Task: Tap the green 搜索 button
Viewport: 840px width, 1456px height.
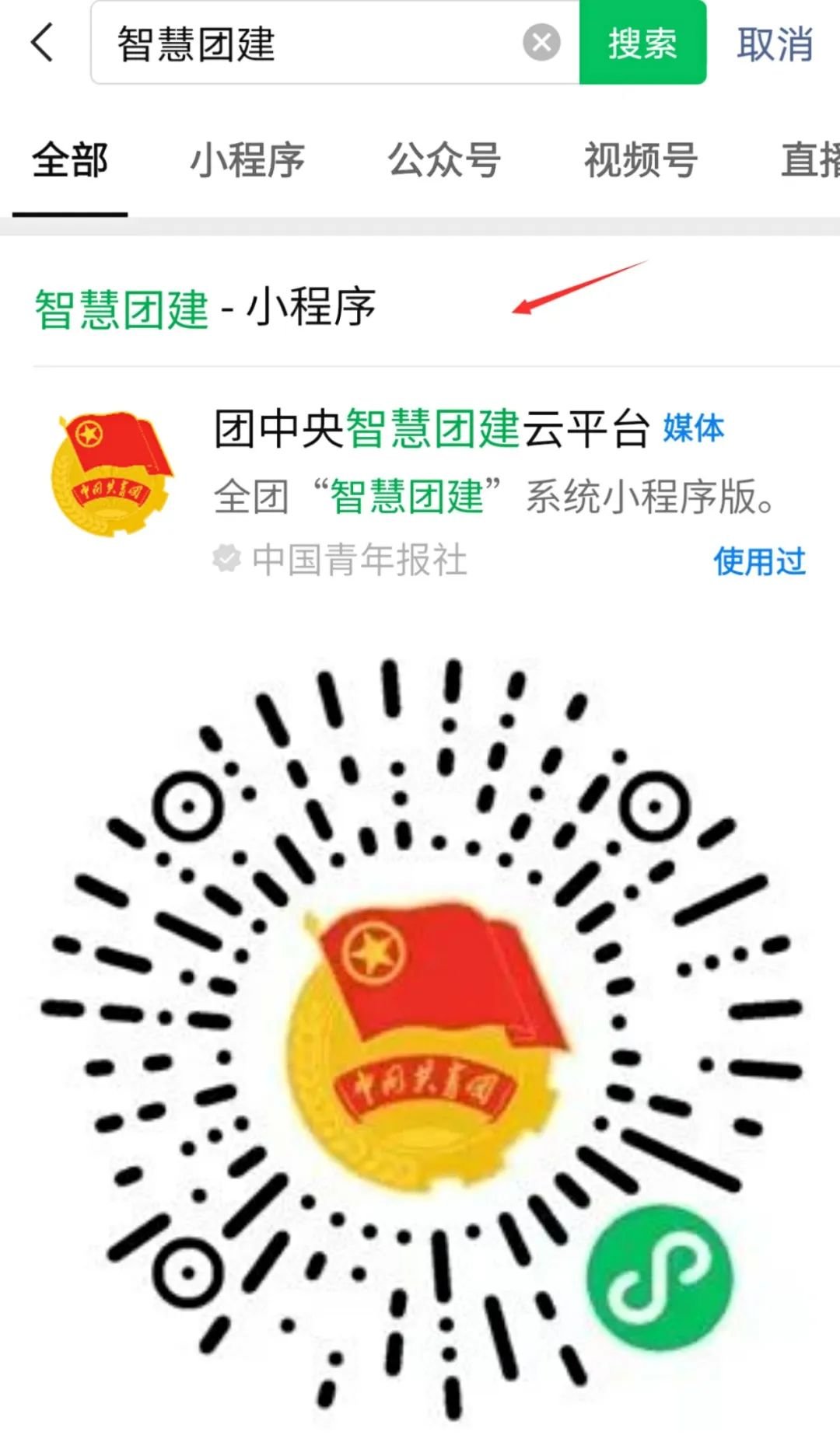Action: [x=642, y=43]
